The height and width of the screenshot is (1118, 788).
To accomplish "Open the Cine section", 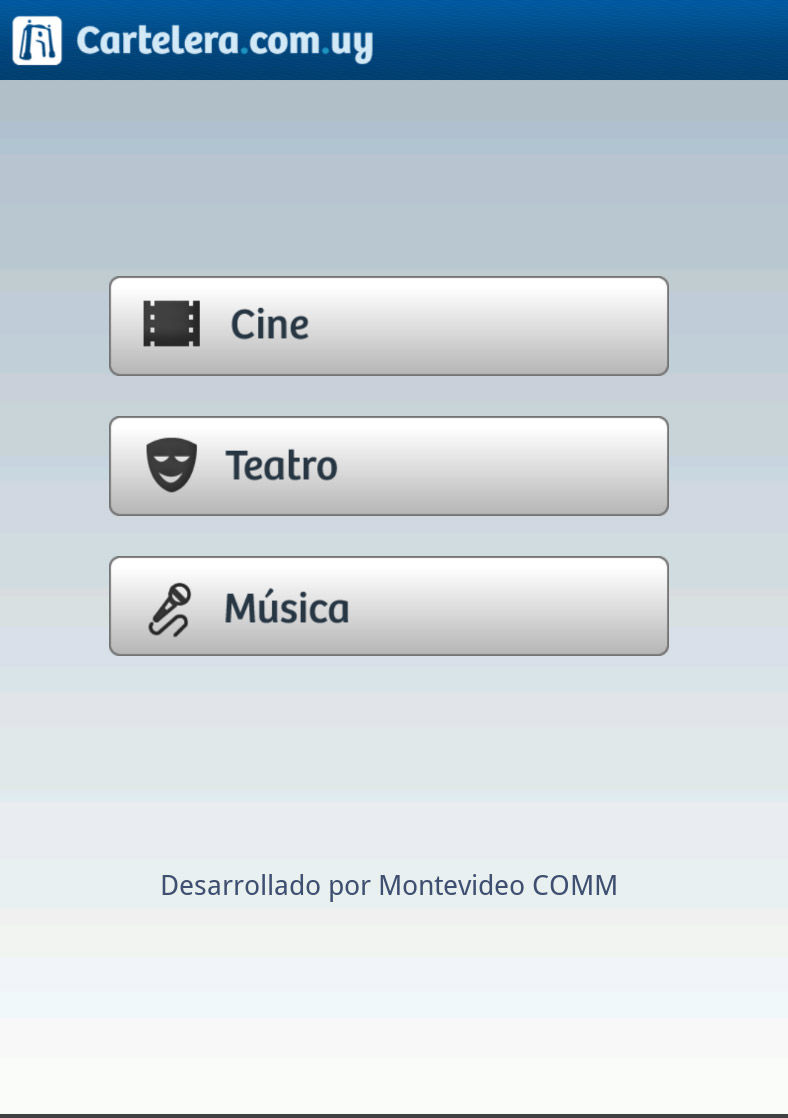I will (x=388, y=326).
